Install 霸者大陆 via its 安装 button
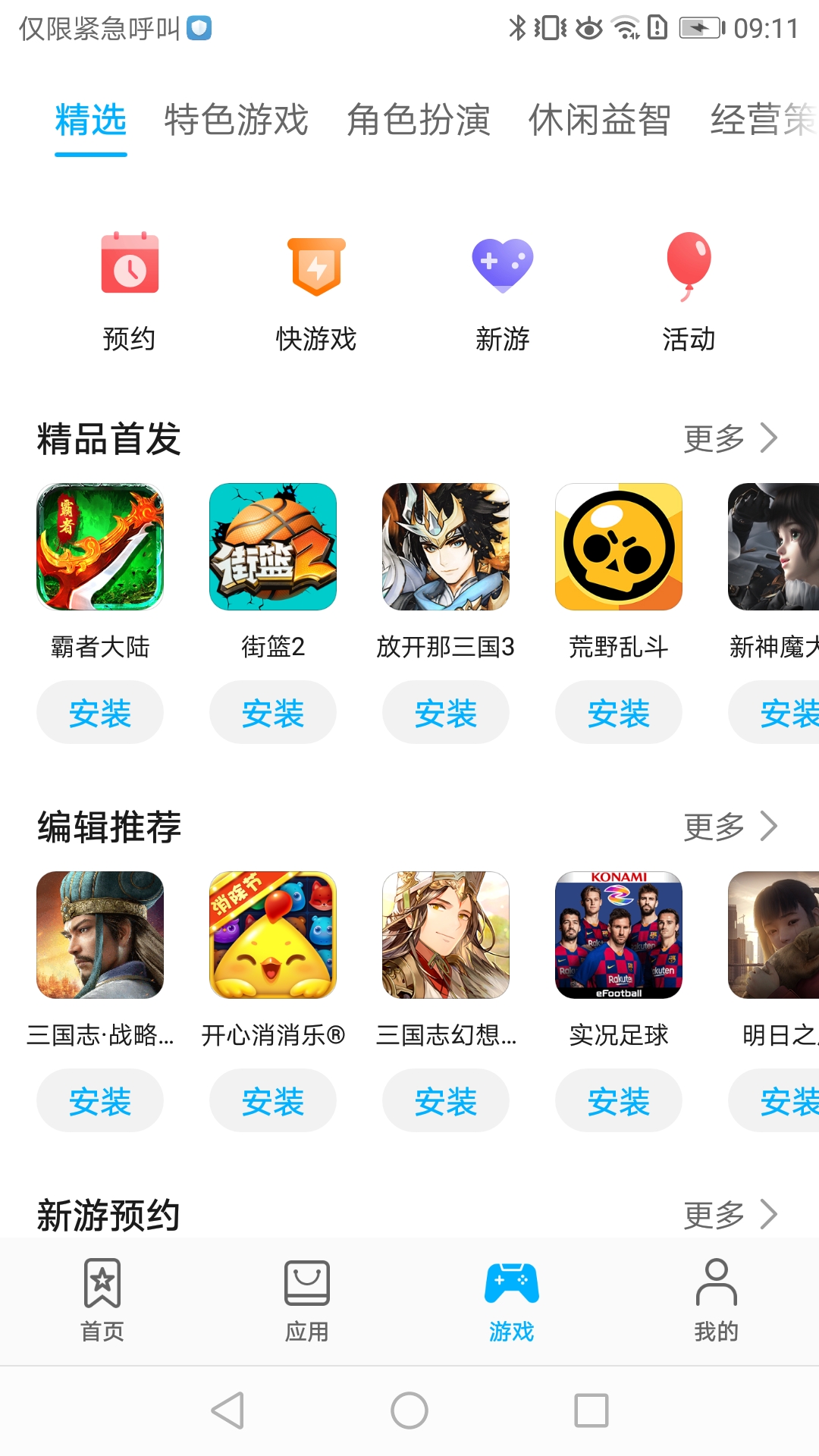Viewport: 819px width, 1456px height. [x=100, y=711]
